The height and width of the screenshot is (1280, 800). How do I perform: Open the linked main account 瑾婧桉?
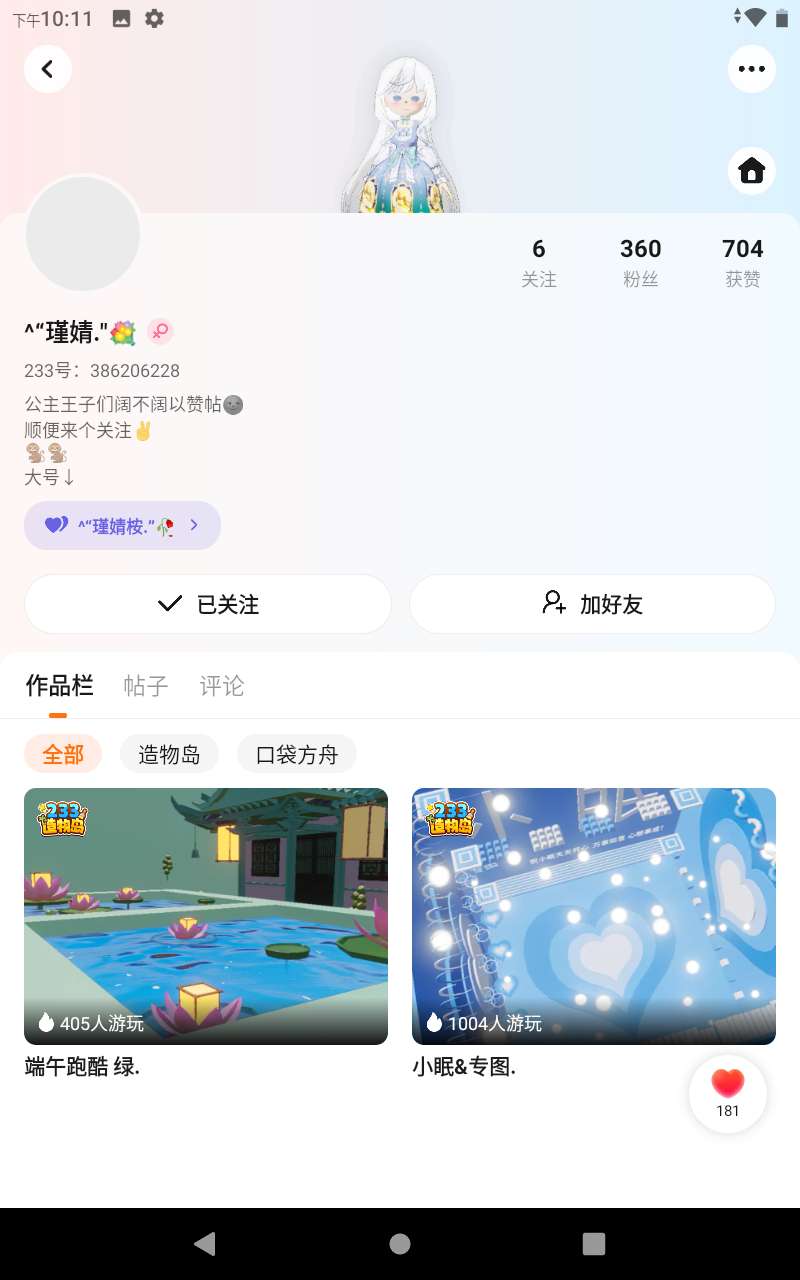pos(122,525)
